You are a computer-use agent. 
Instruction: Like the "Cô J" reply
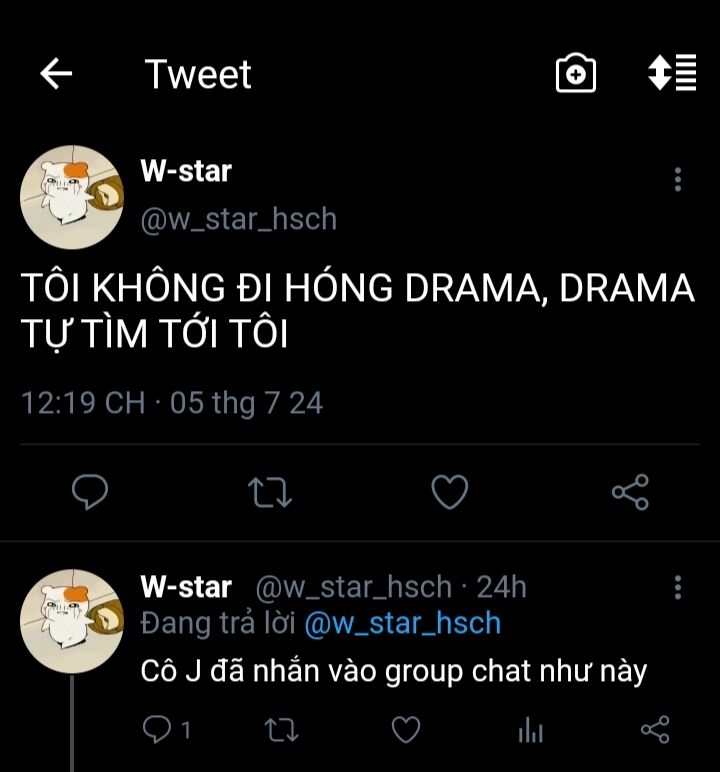405,730
